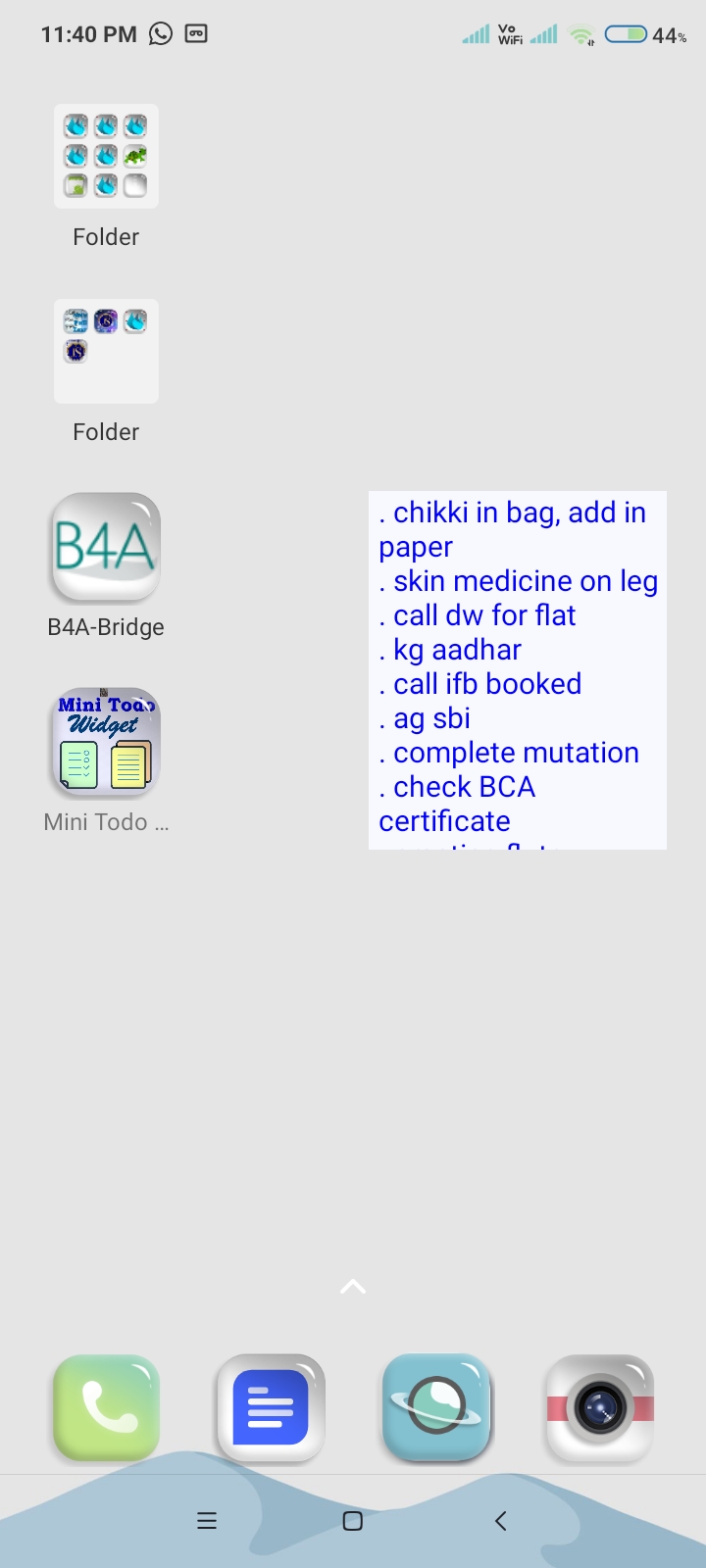Show recent apps via navigation bar

[x=207, y=1521]
